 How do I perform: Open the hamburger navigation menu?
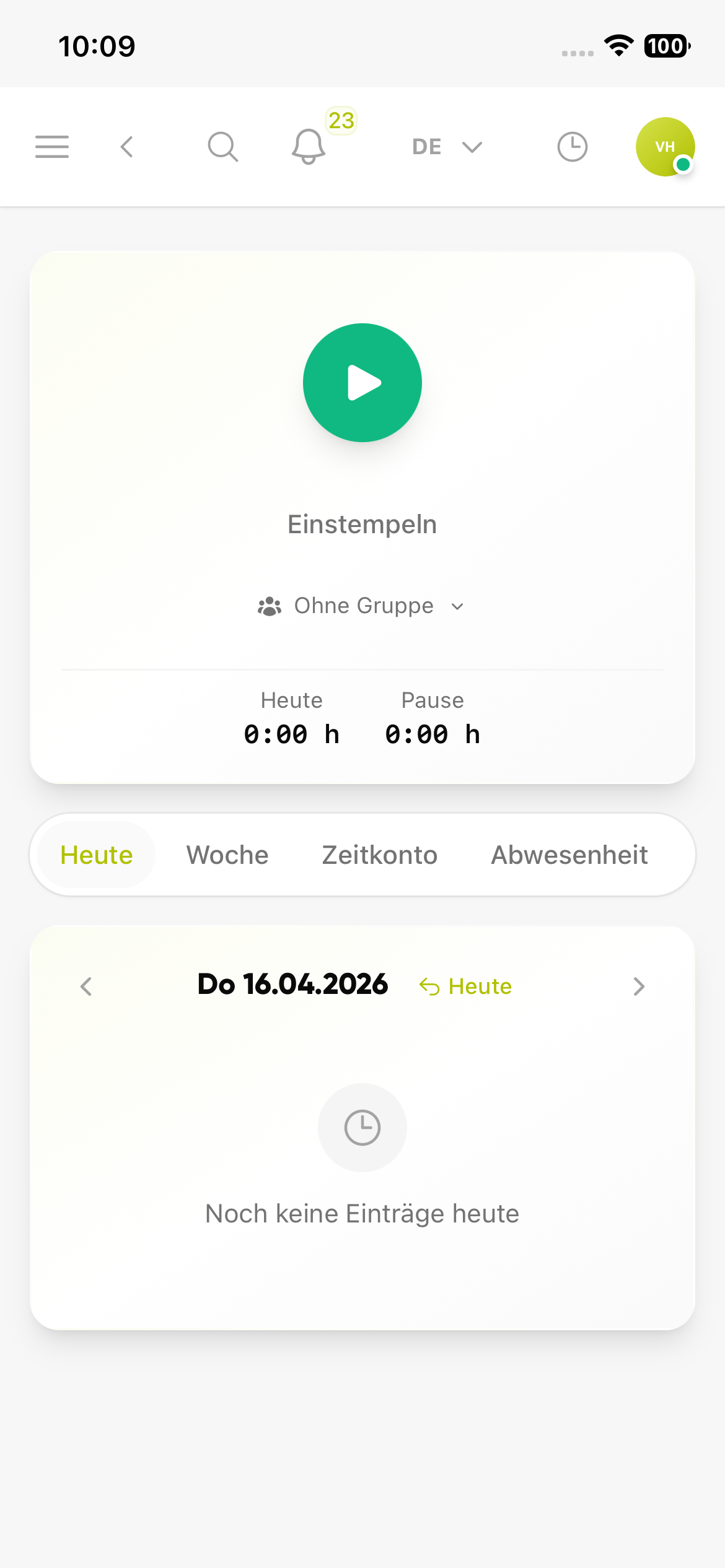[52, 147]
